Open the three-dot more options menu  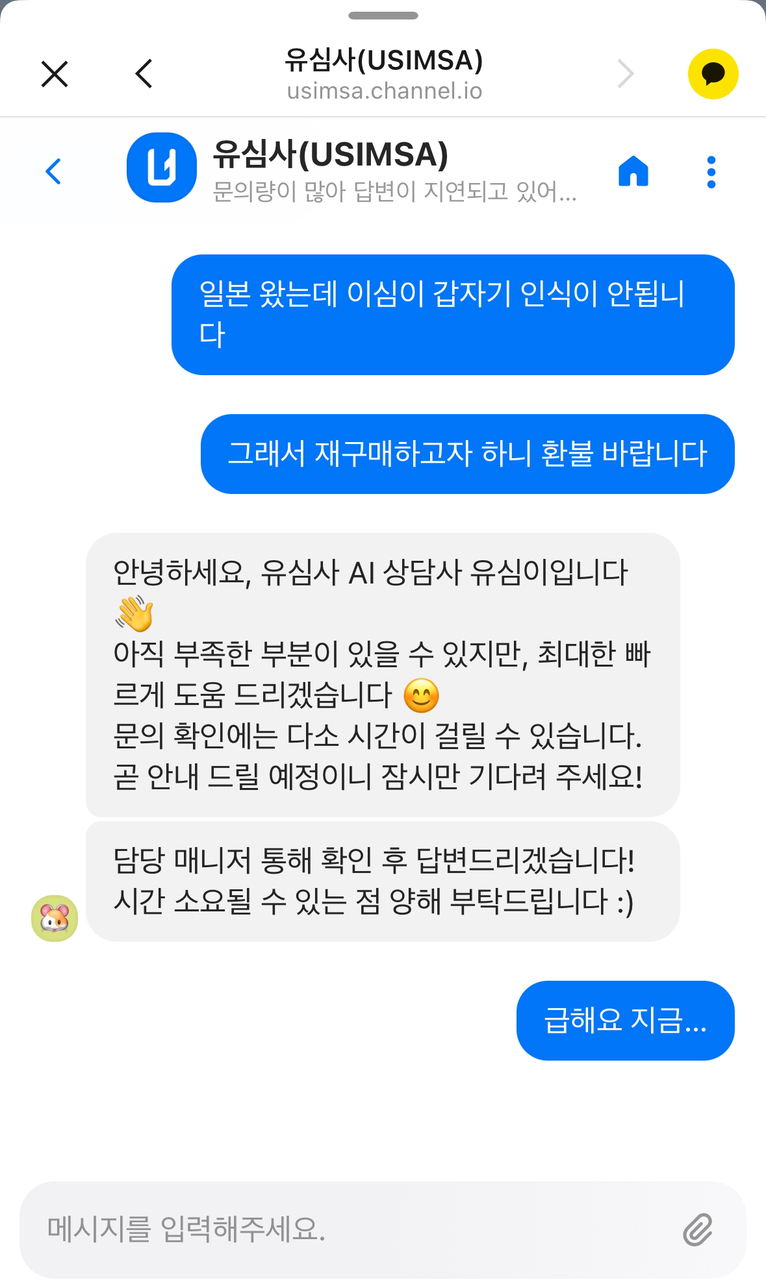click(711, 171)
